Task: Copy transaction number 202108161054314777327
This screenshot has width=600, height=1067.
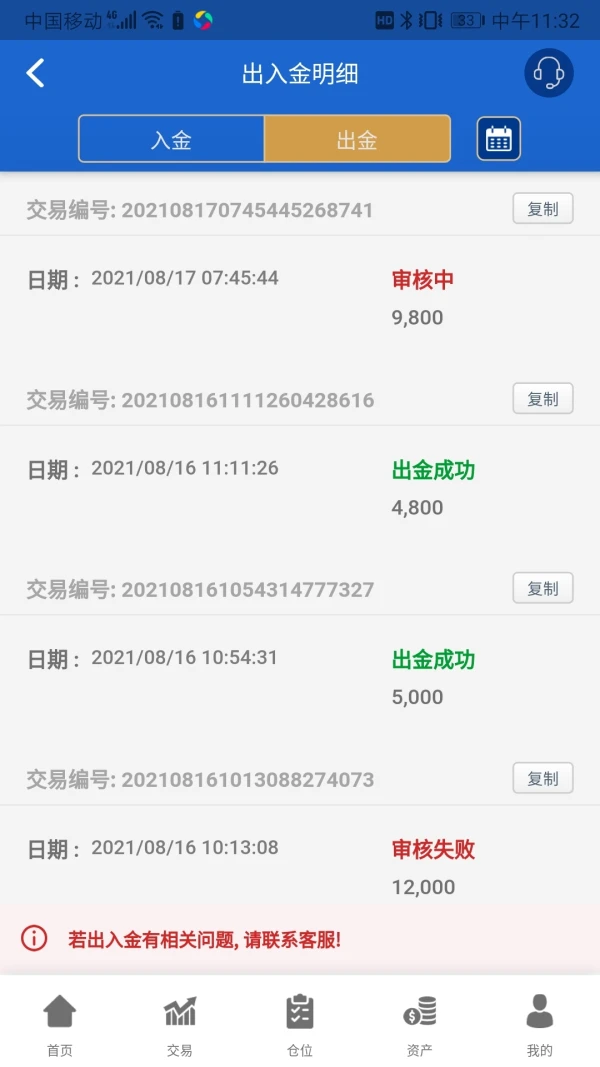Action: coord(543,588)
